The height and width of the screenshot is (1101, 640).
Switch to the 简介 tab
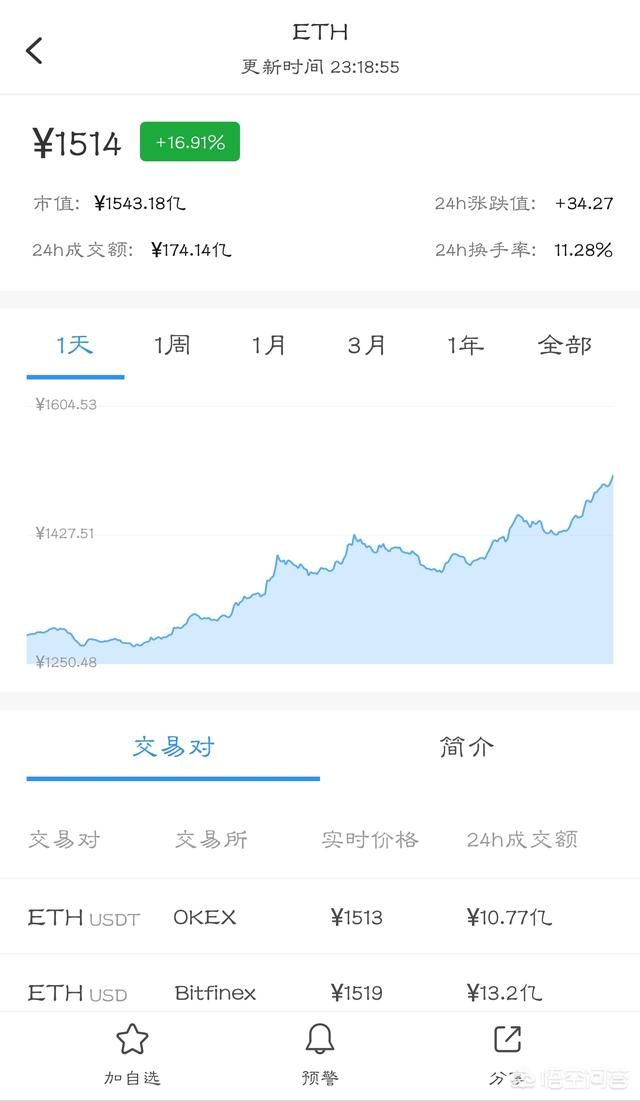(467, 747)
